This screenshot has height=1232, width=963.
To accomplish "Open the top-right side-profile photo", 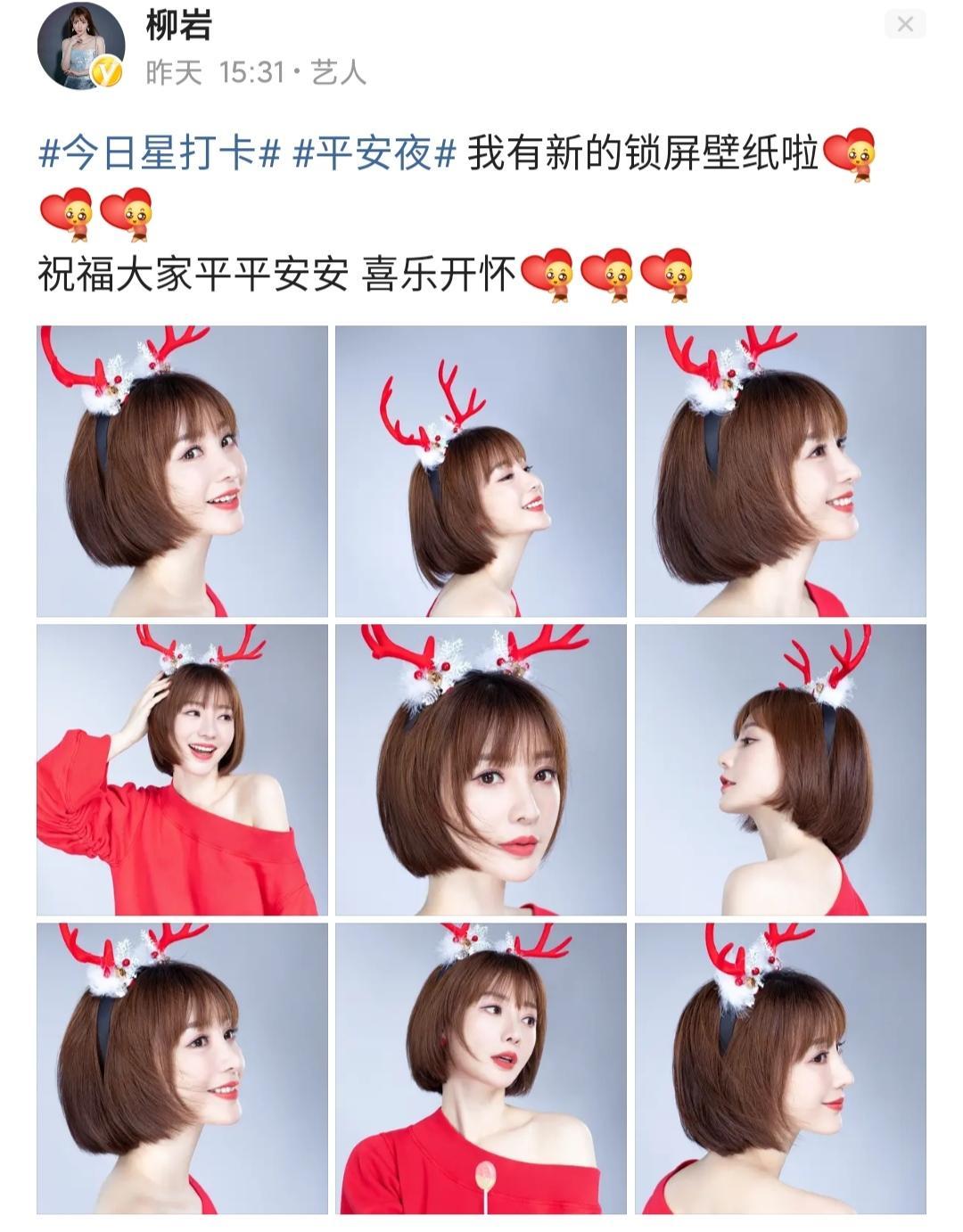I will click(780, 471).
